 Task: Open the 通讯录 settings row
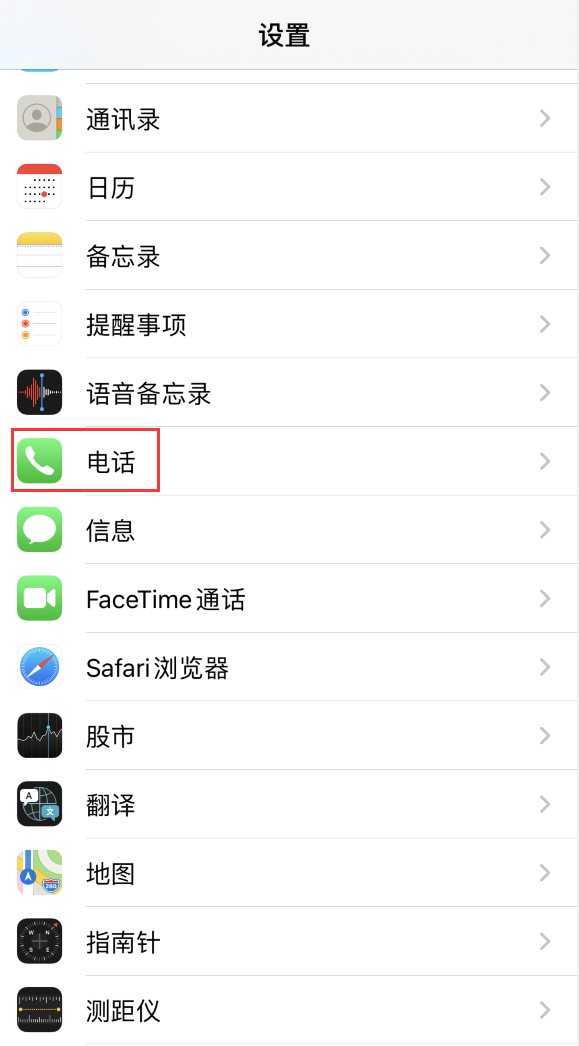click(290, 118)
